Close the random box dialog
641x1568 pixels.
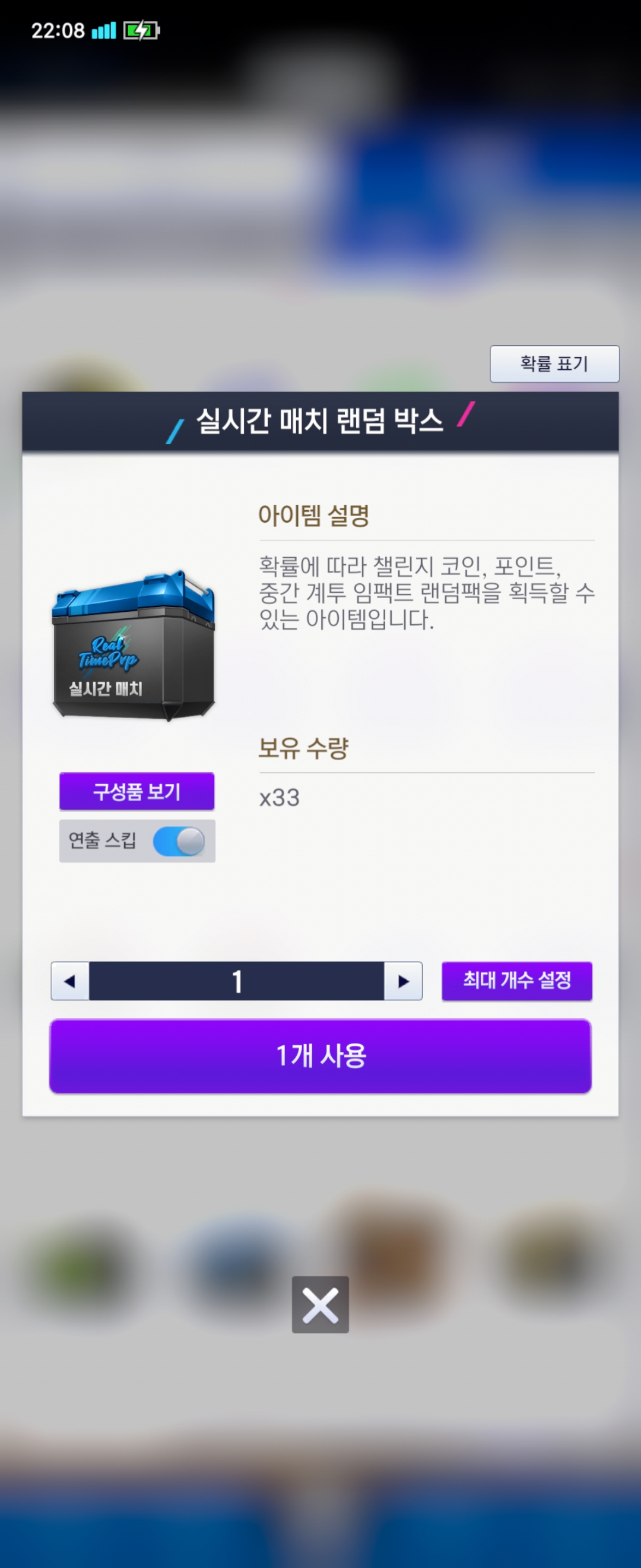(320, 1305)
